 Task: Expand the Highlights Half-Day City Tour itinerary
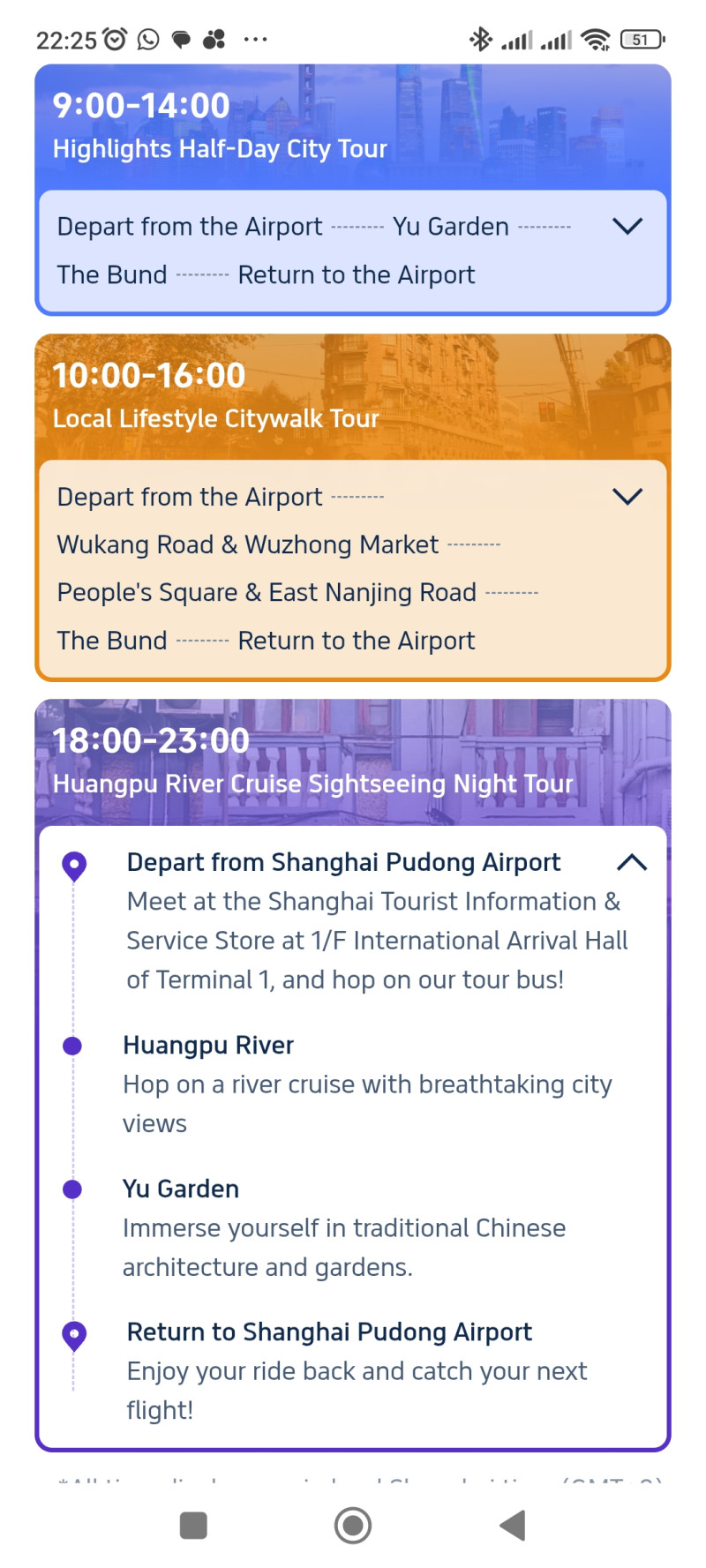(627, 227)
